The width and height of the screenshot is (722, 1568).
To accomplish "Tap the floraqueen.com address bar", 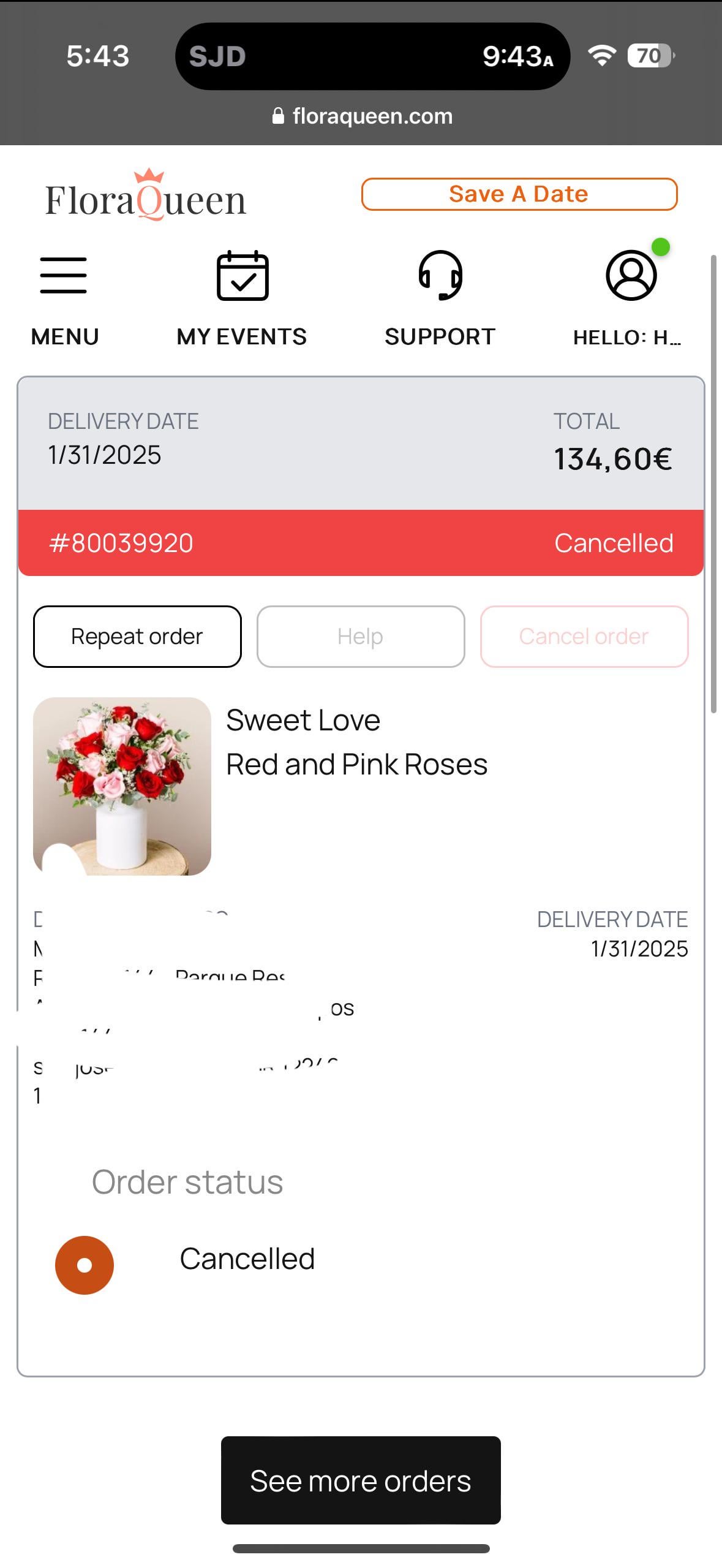I will pyautogui.click(x=361, y=116).
